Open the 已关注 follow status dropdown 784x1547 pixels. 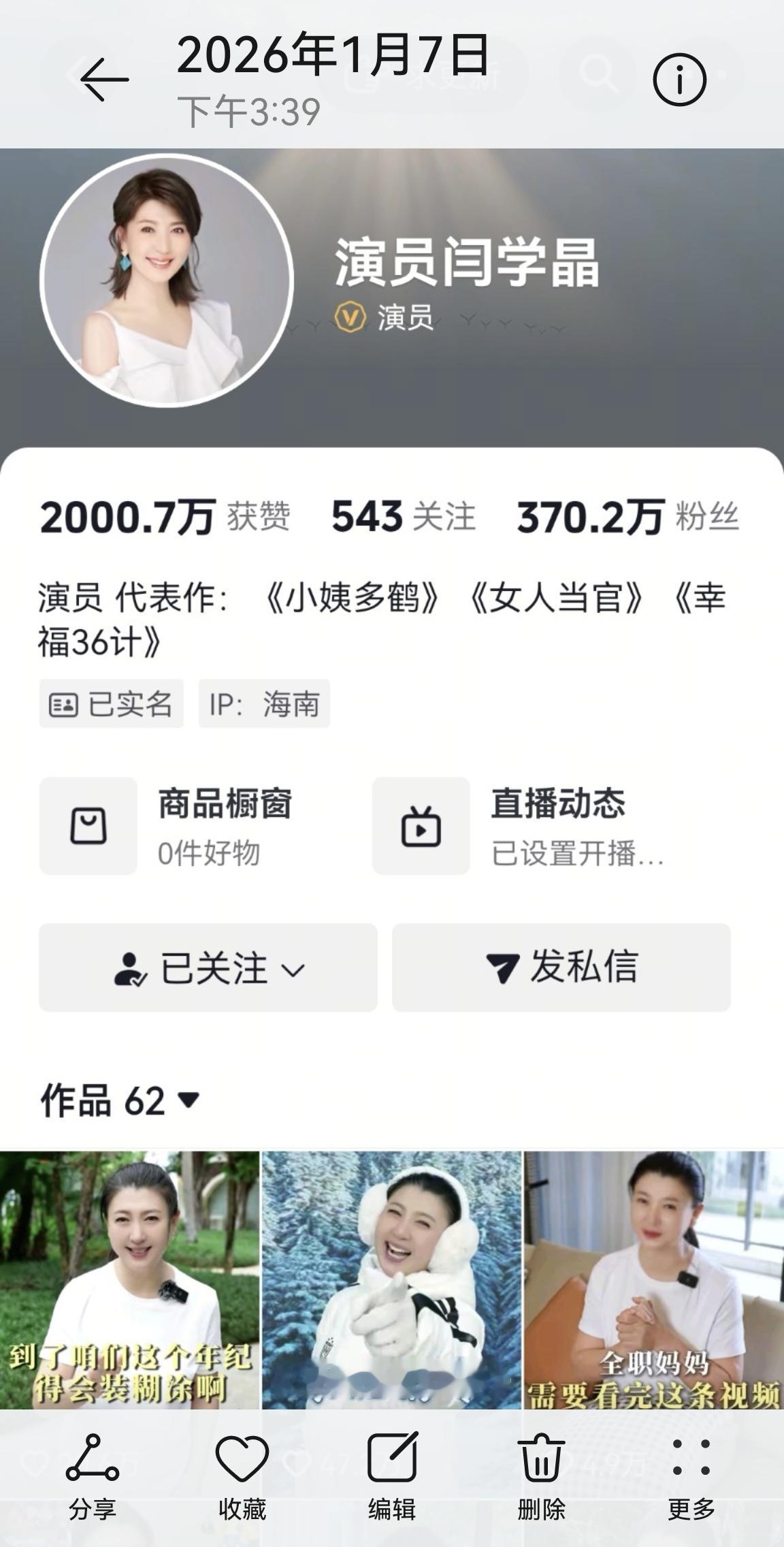point(206,970)
